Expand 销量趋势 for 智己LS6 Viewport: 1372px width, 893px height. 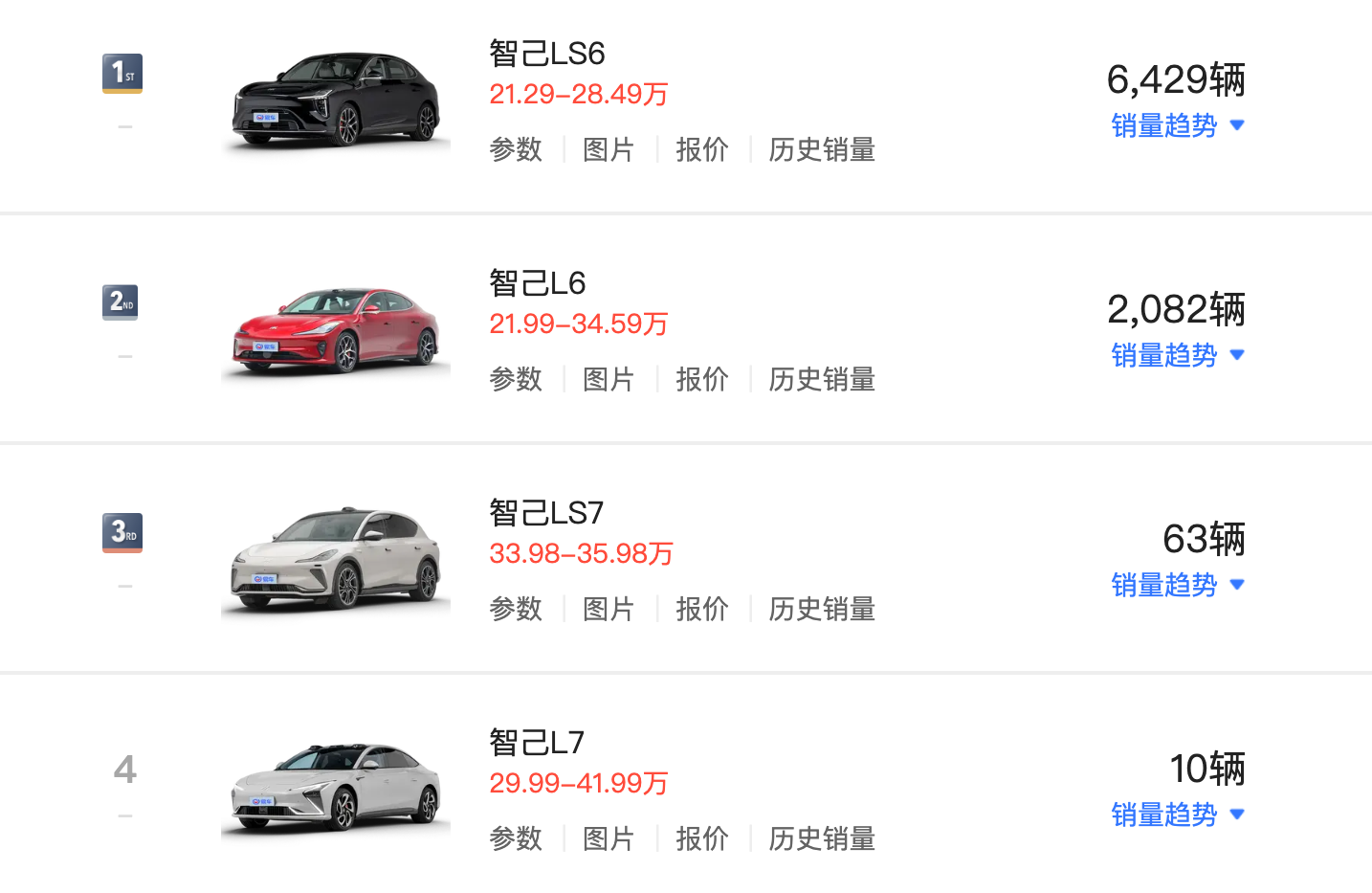point(1177,125)
